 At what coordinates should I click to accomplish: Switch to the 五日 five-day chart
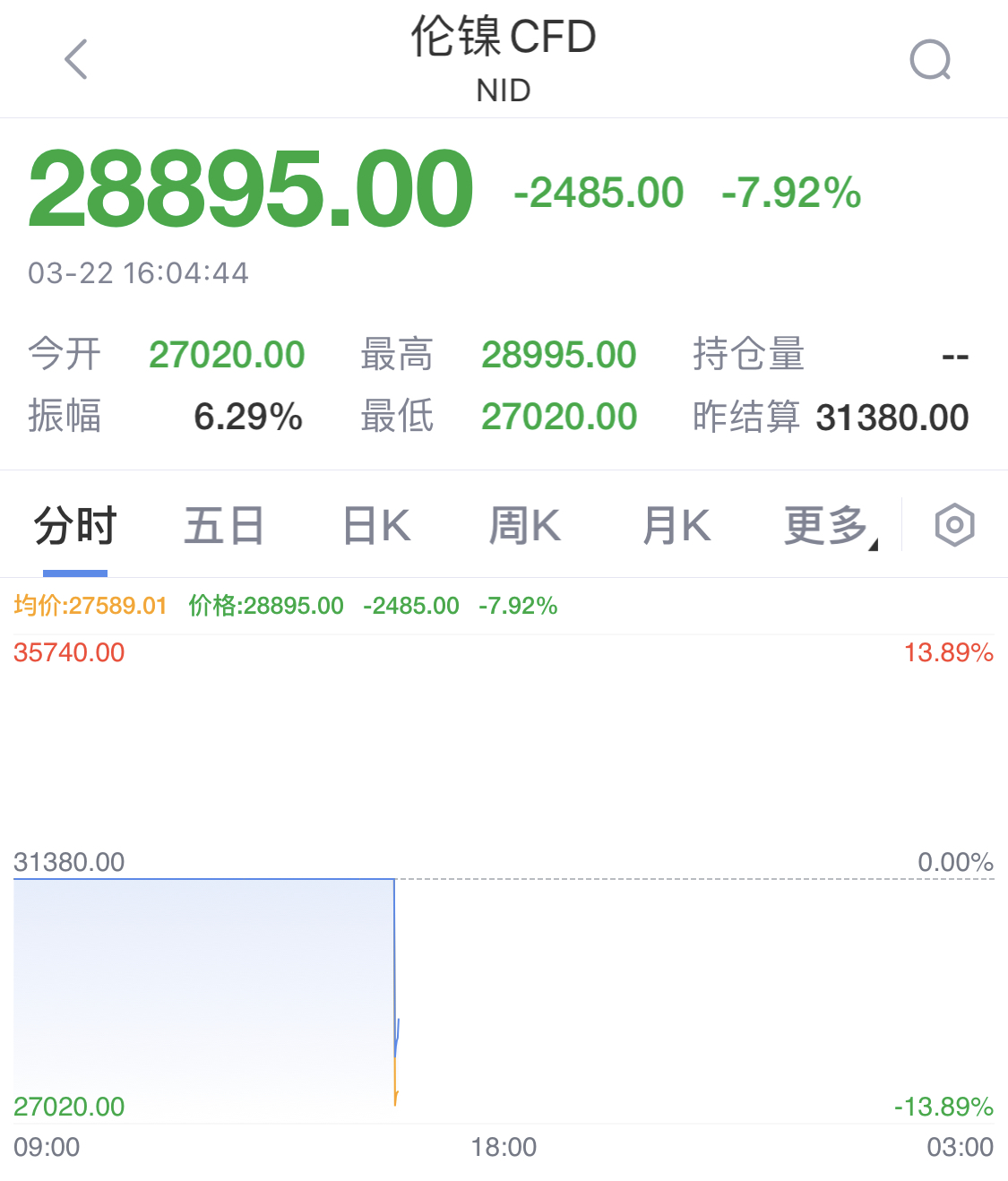tap(224, 526)
